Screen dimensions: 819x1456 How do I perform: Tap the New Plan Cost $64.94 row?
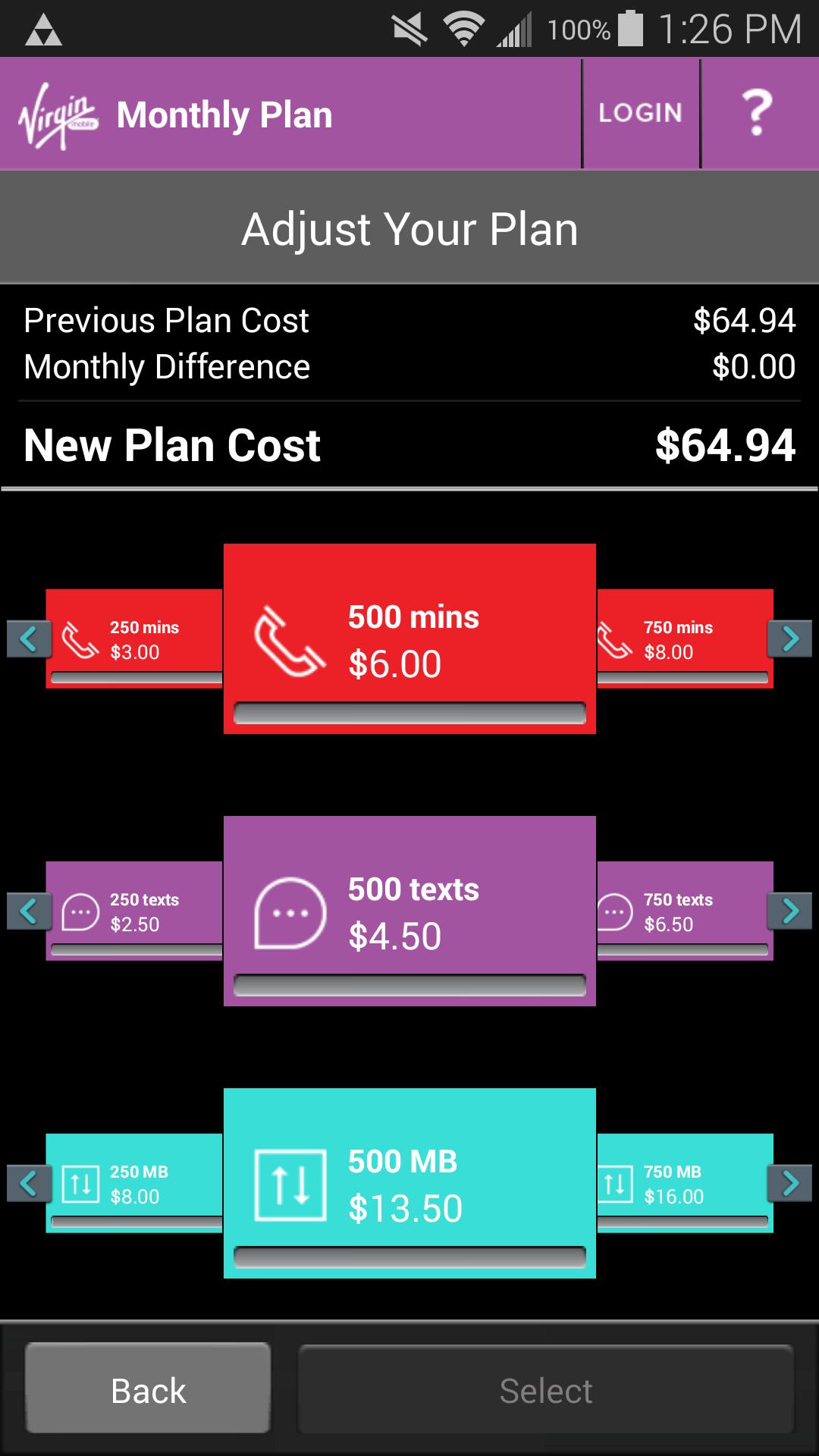click(409, 446)
